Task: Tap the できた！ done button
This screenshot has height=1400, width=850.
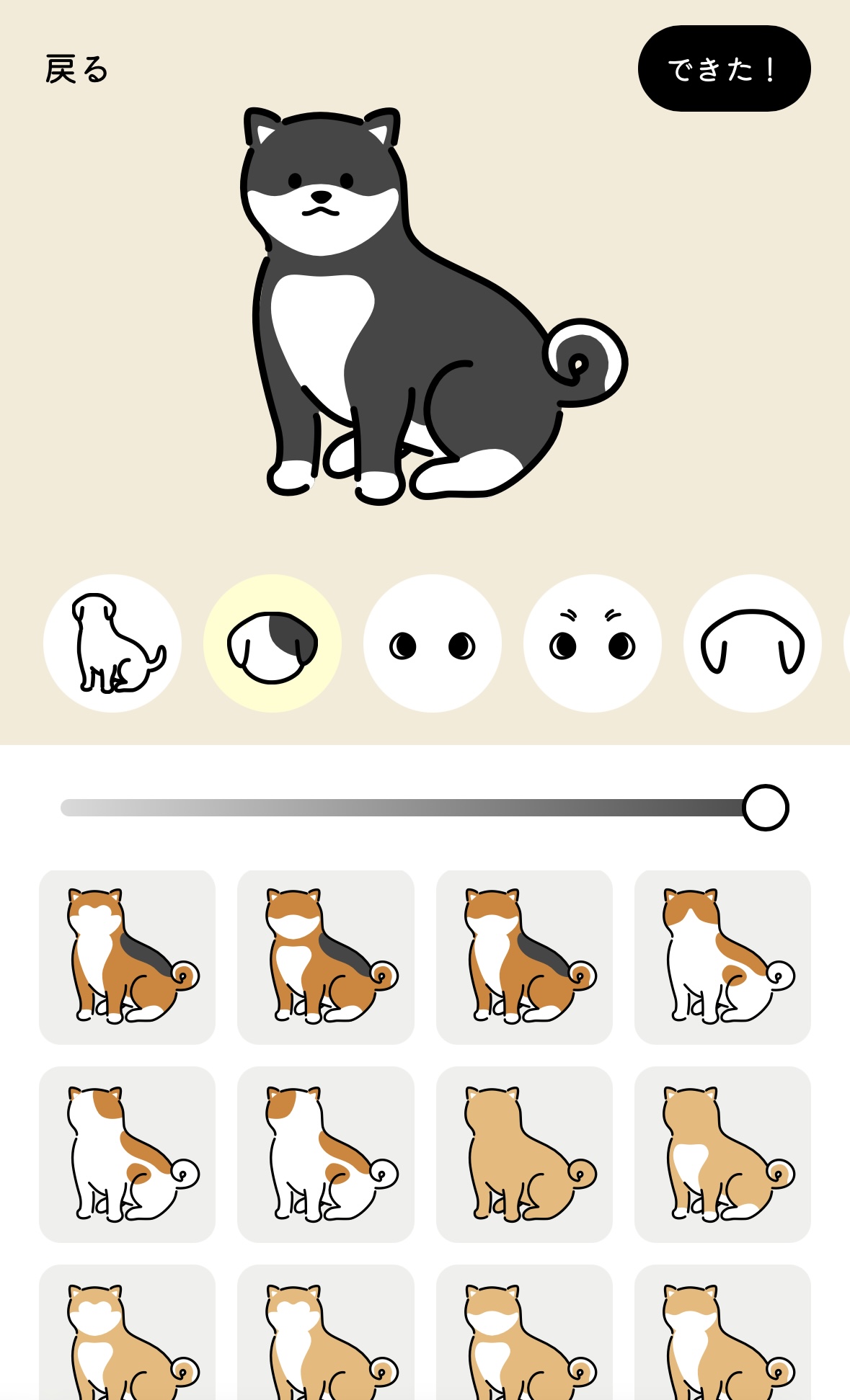Action: [724, 68]
